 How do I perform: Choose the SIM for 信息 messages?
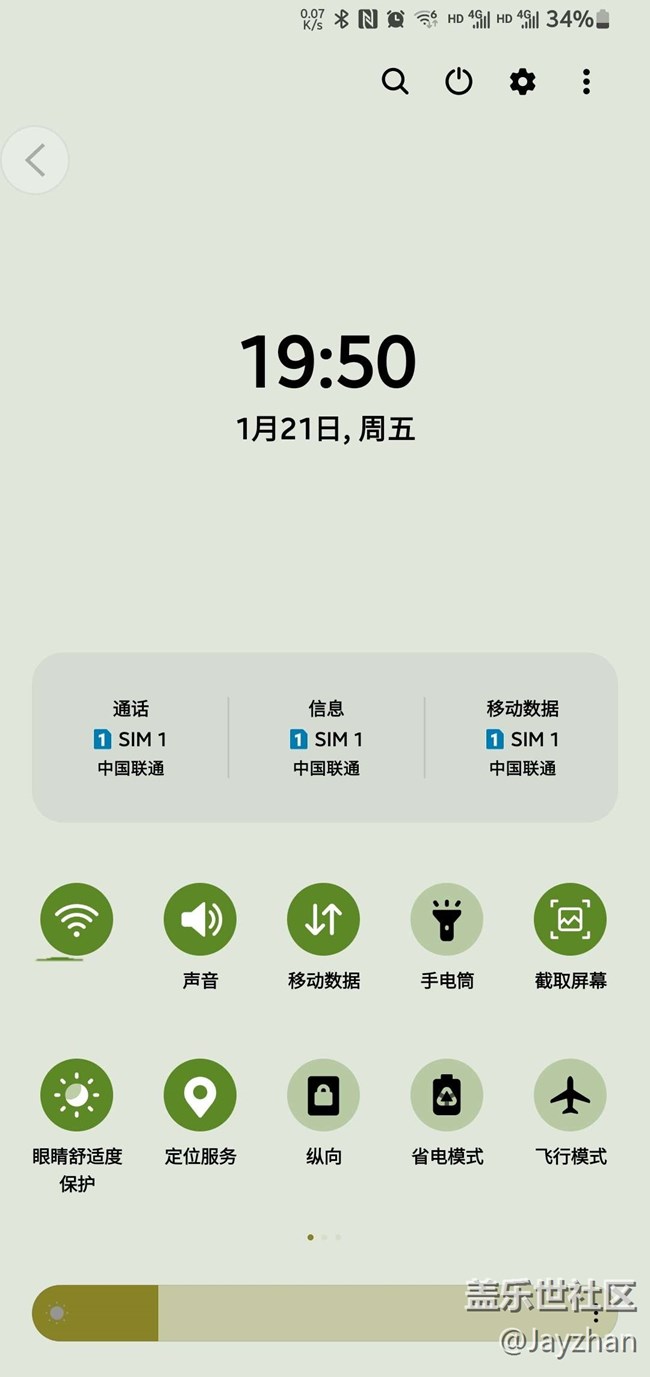click(x=326, y=738)
